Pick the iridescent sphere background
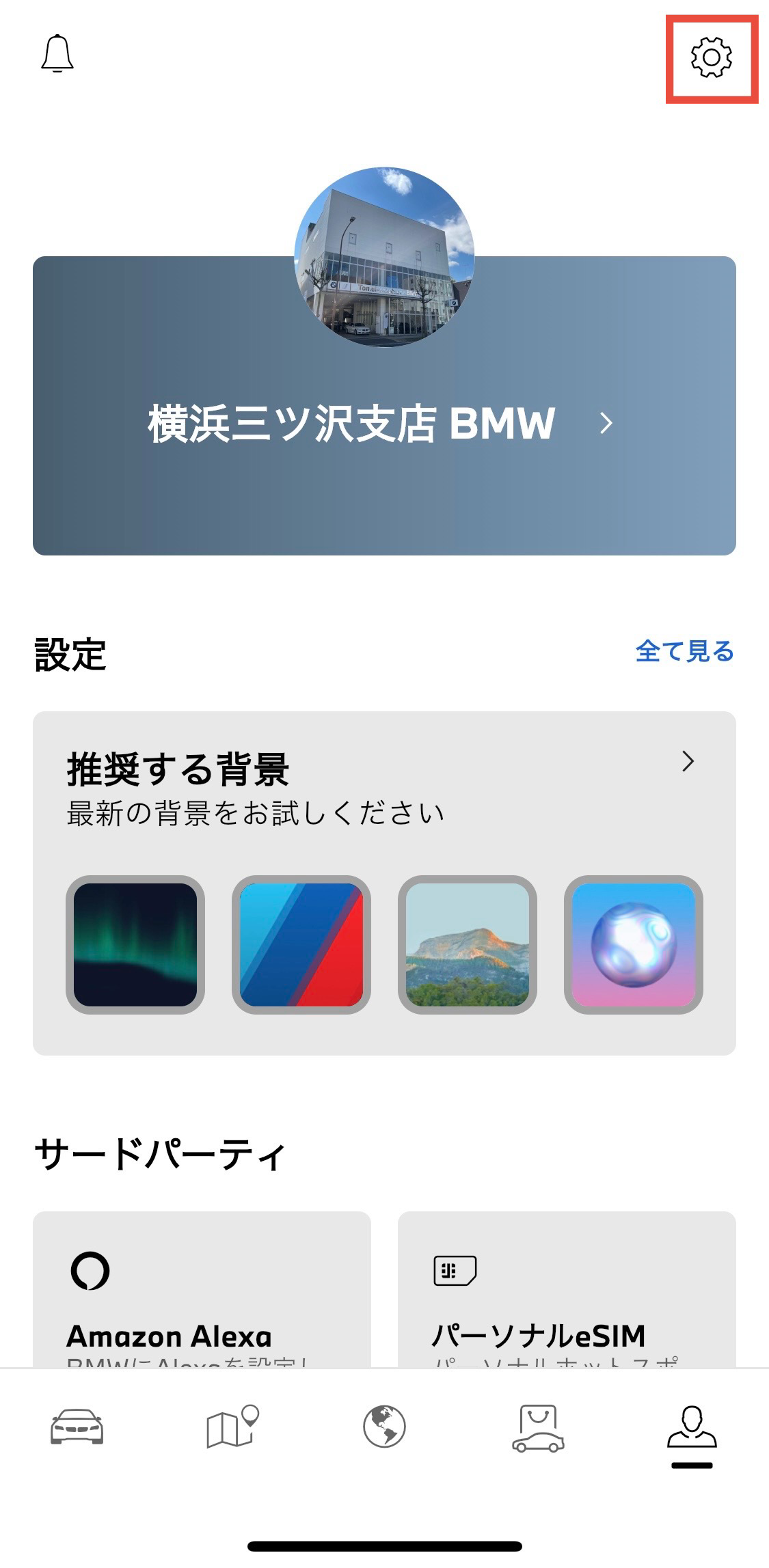This screenshot has height=1568, width=769. click(634, 944)
